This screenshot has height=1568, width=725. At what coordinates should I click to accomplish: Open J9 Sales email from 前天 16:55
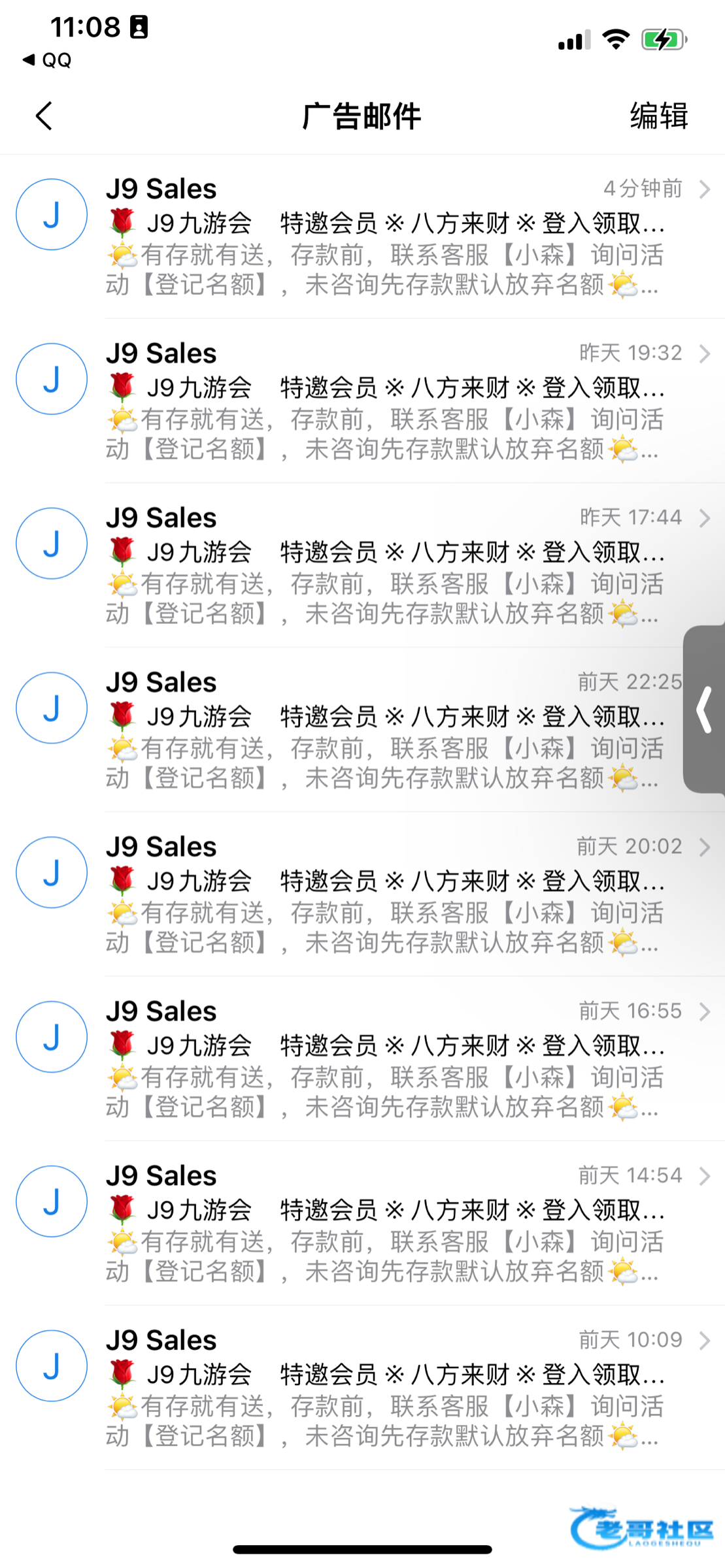point(386,1060)
